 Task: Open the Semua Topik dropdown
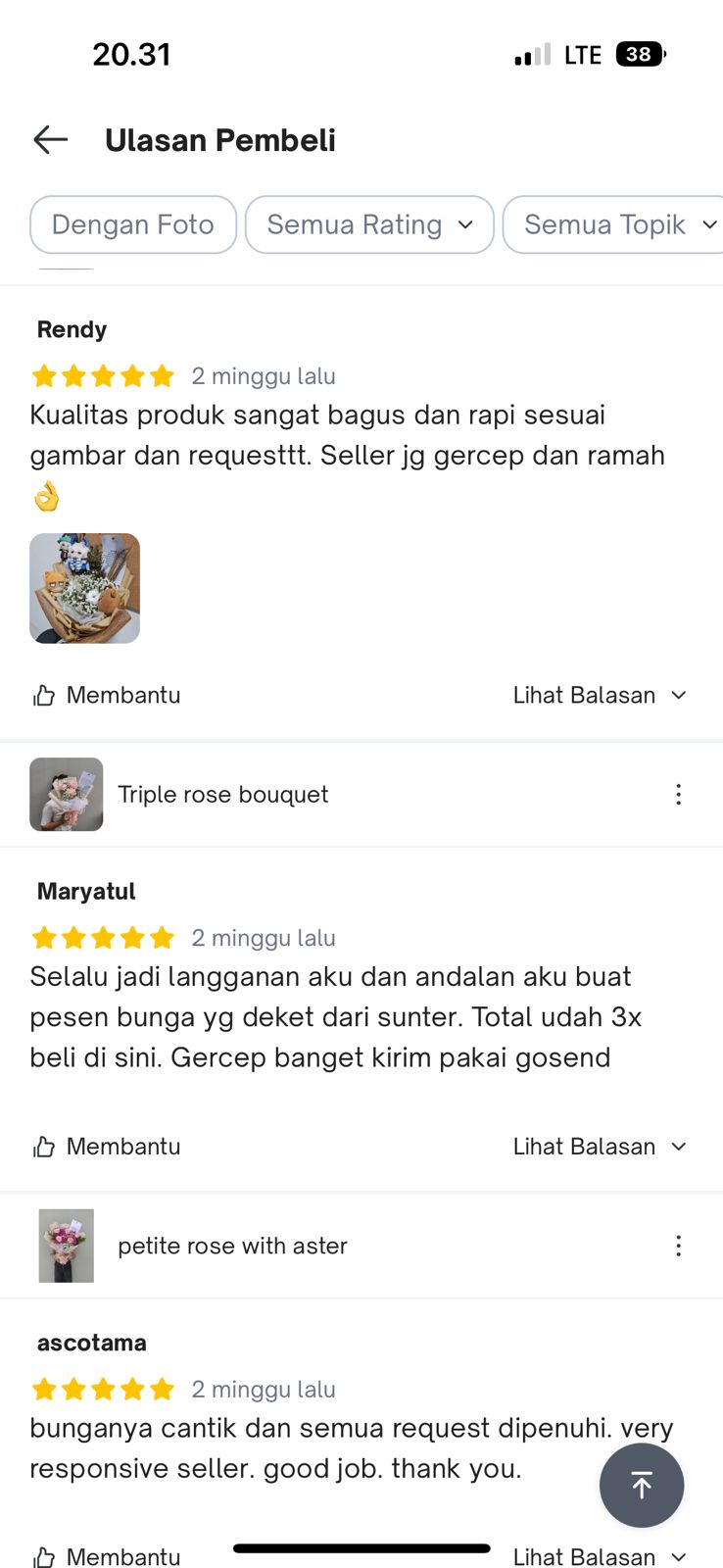(614, 224)
